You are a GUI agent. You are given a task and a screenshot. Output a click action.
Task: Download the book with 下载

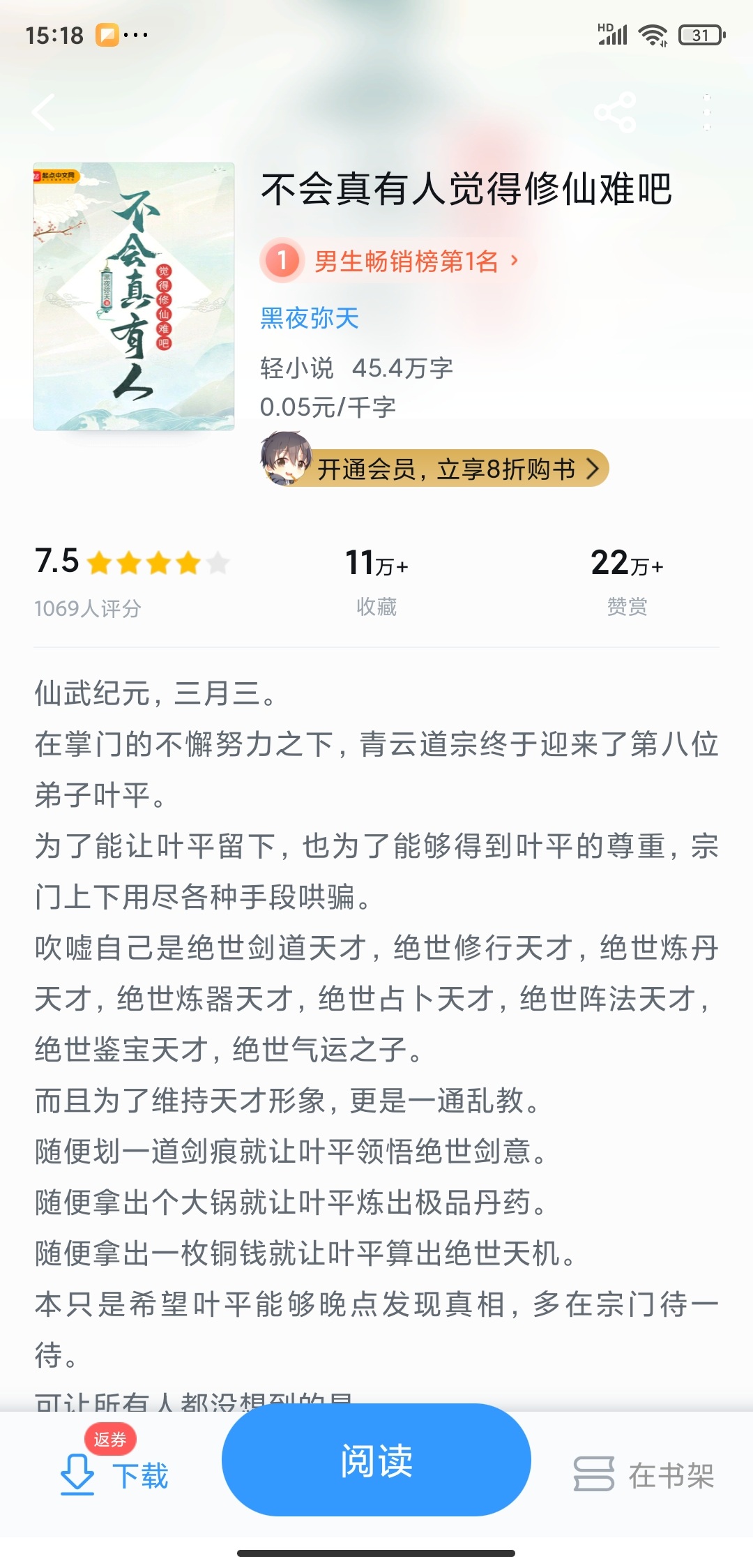click(x=115, y=1474)
